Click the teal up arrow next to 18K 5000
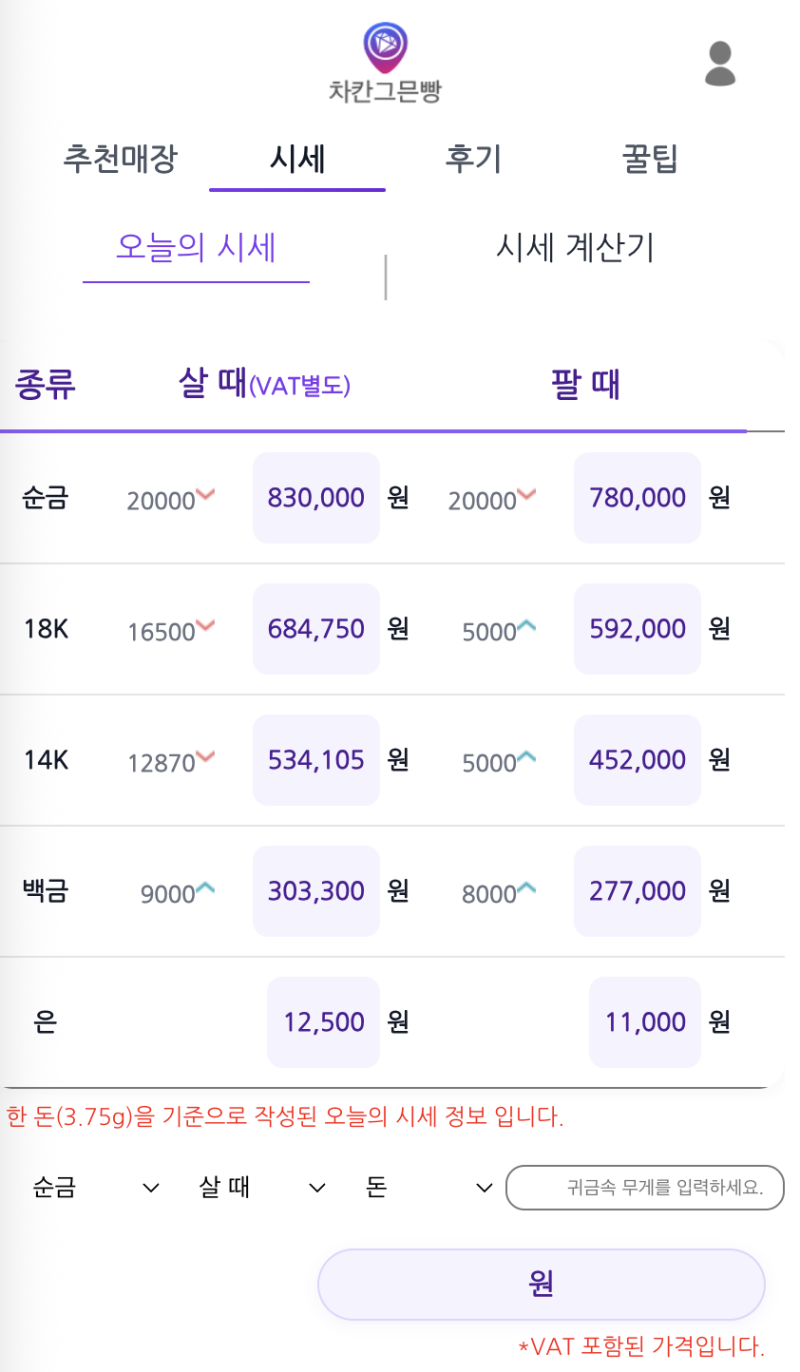The image size is (800, 1372). point(528,624)
